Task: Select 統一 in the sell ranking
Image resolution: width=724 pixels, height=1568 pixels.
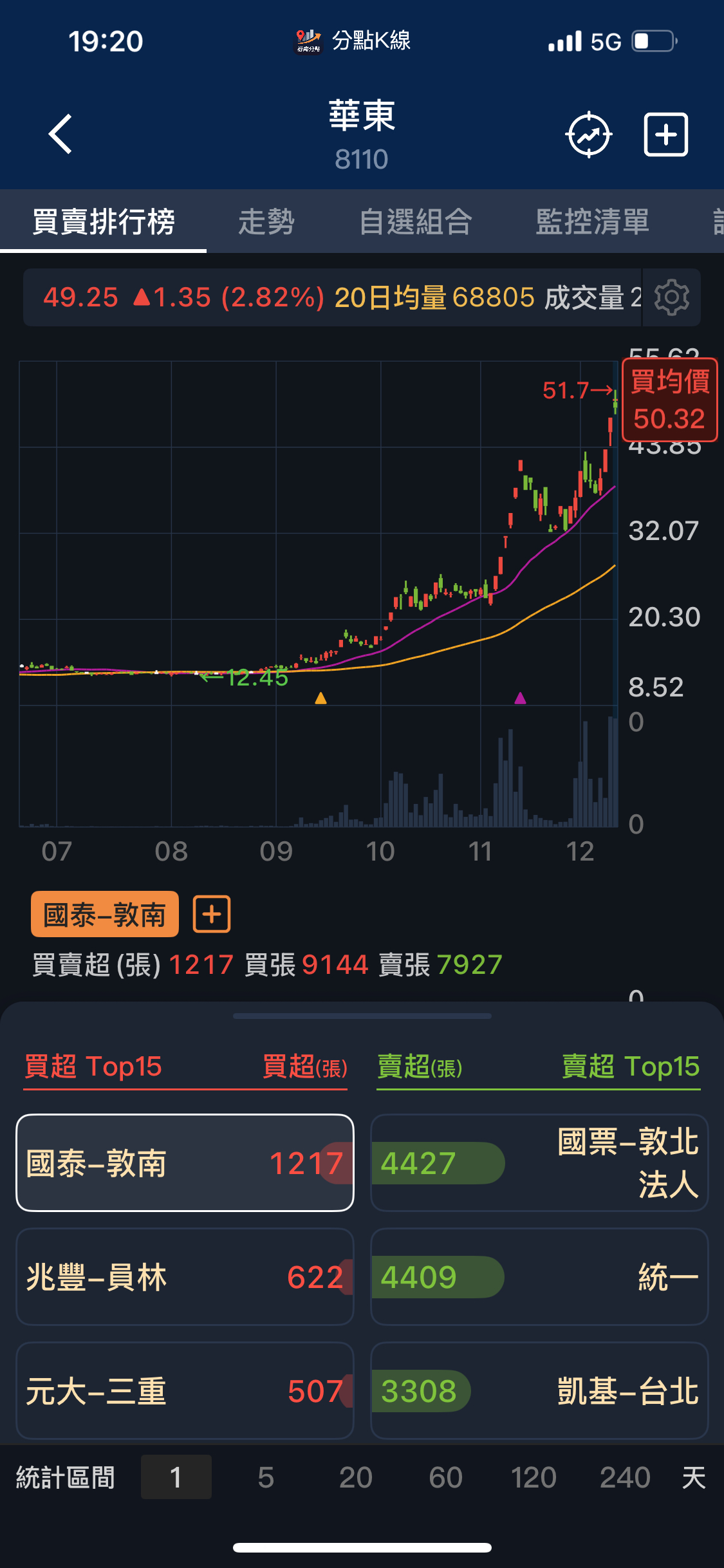Action: (539, 1277)
